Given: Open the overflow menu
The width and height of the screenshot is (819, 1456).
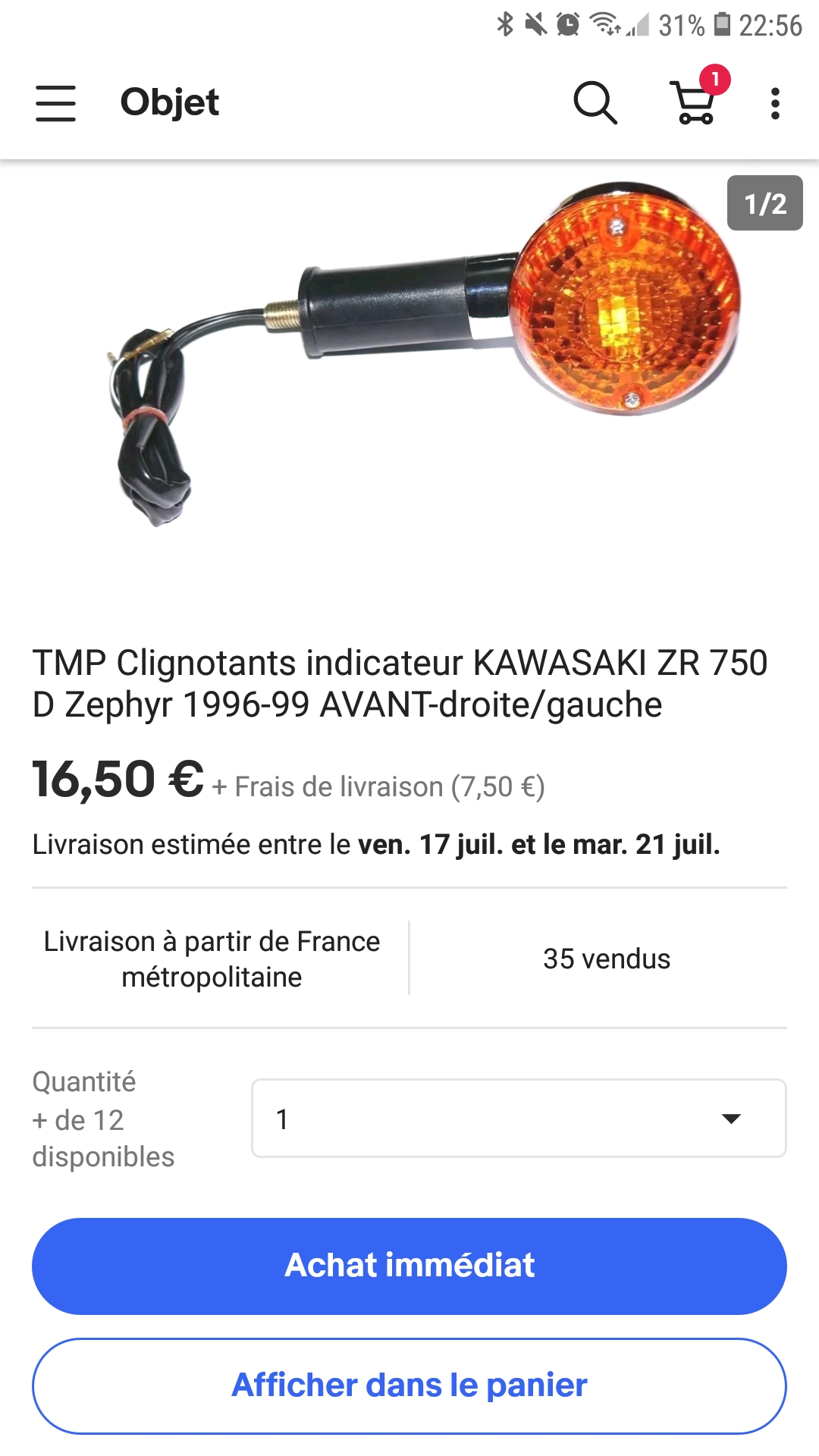Looking at the screenshot, I should coord(774,103).
